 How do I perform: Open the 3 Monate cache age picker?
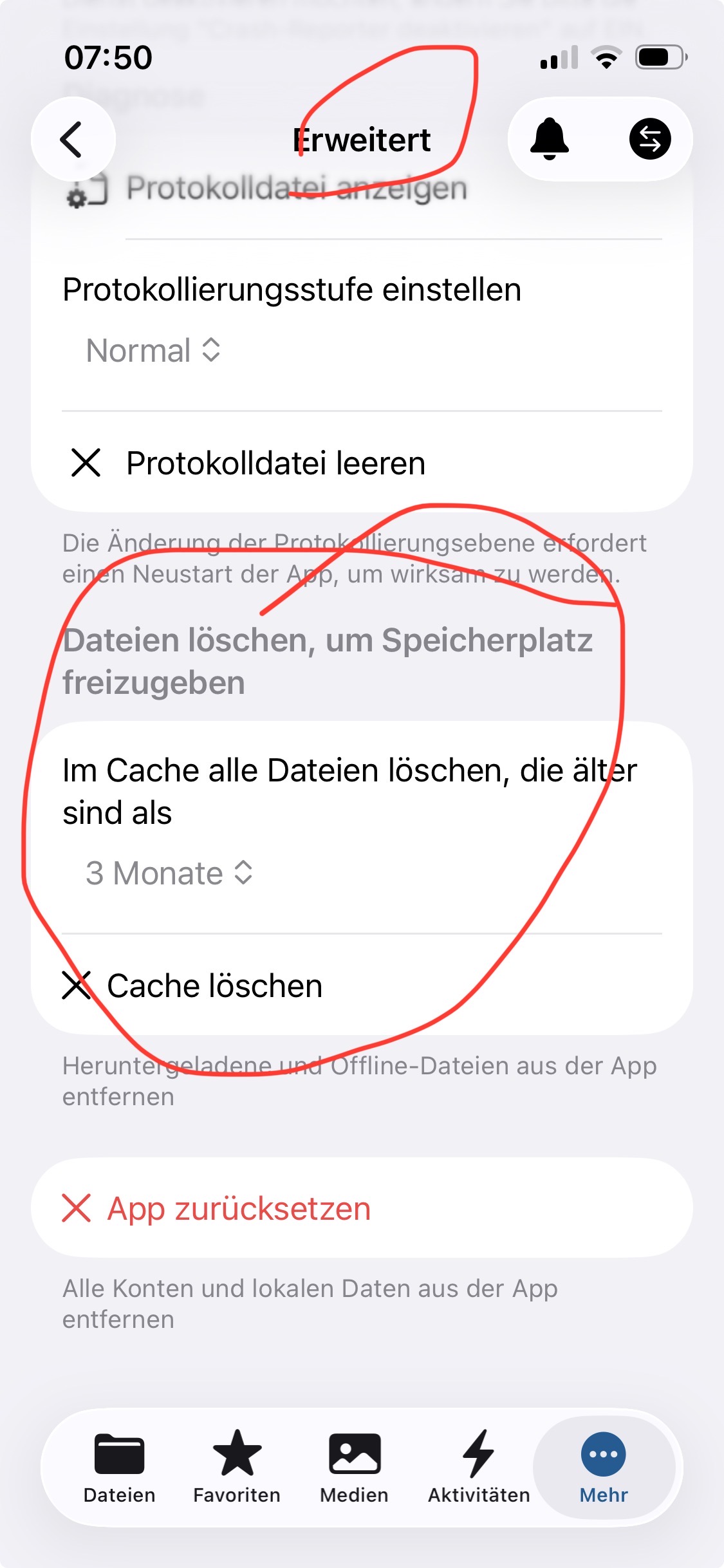click(x=169, y=873)
